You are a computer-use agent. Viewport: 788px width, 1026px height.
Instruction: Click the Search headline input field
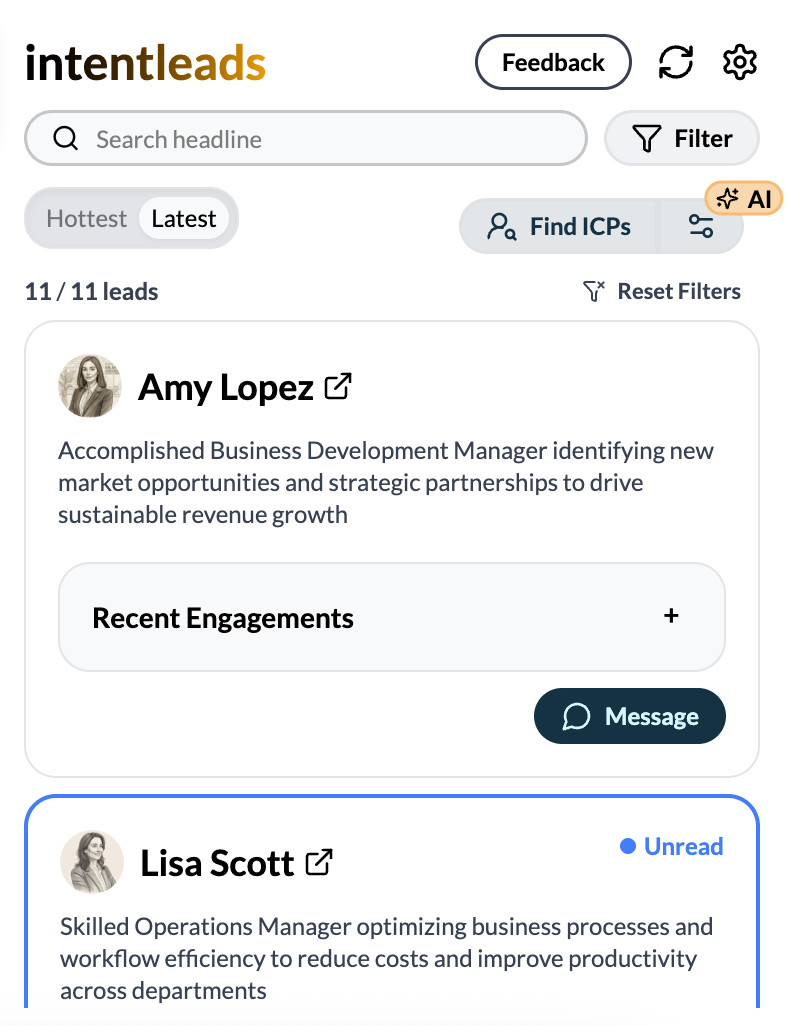pos(300,138)
